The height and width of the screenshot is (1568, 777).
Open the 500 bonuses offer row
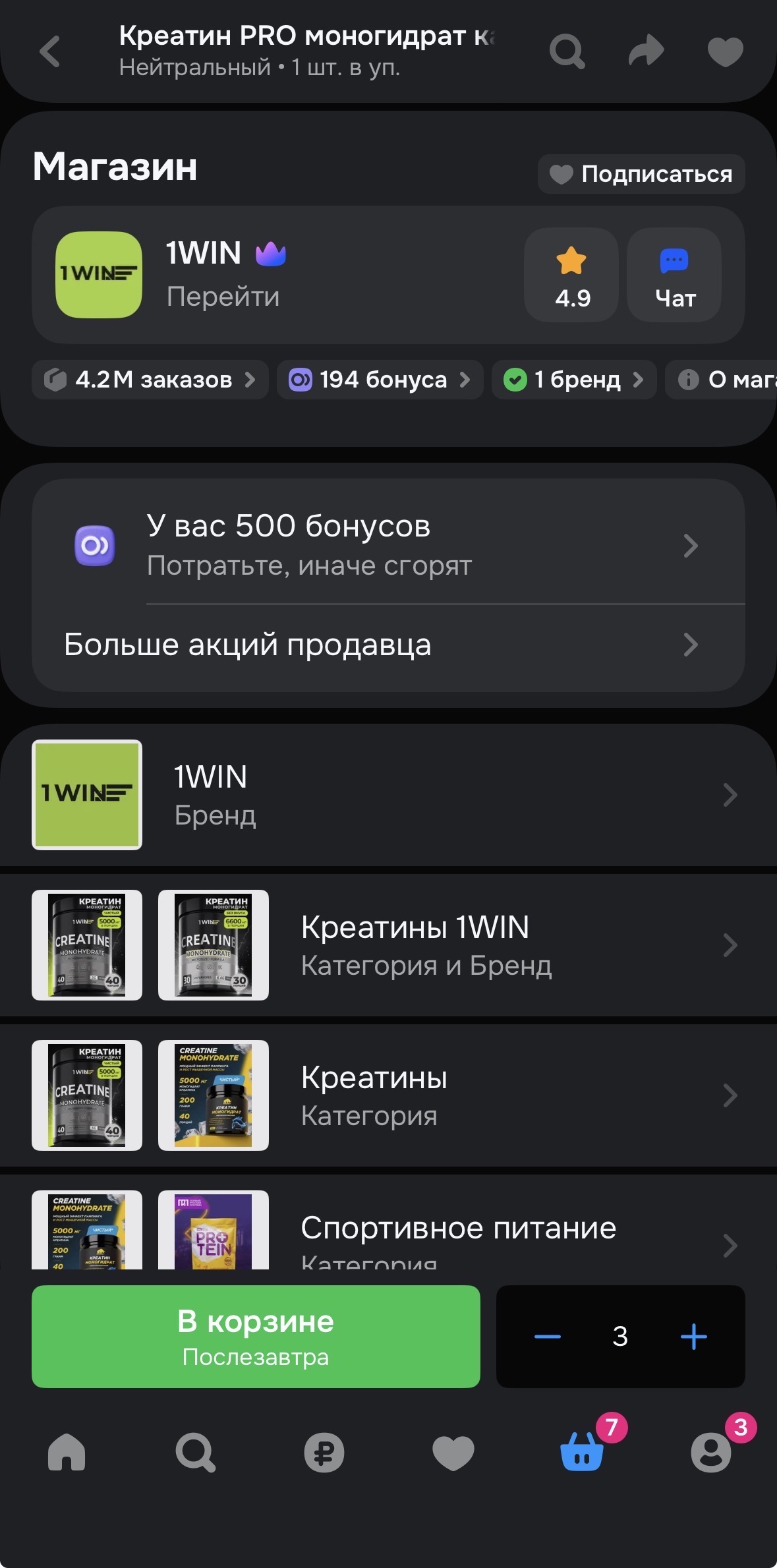tap(388, 544)
